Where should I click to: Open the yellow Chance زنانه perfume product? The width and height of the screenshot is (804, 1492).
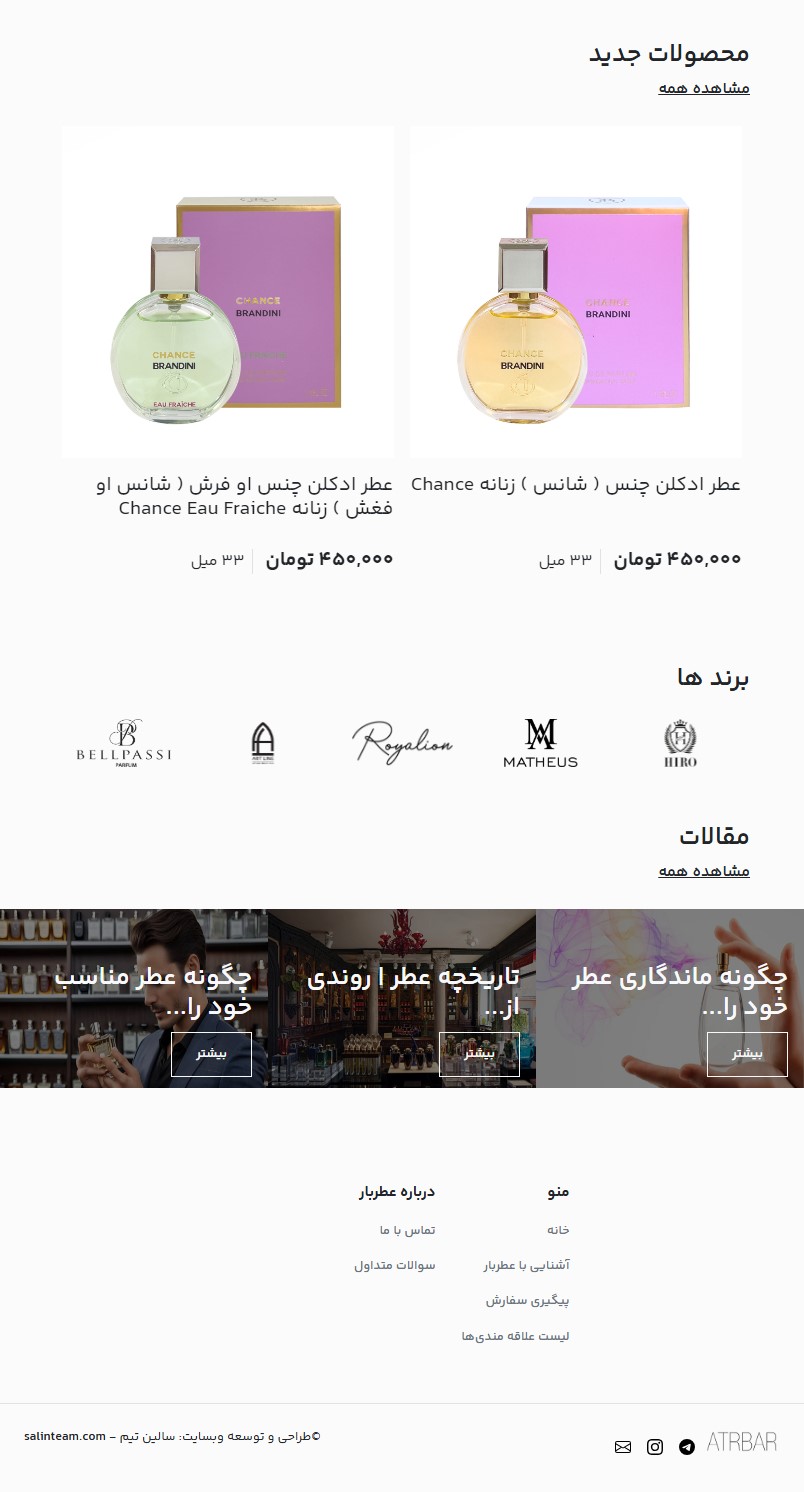[576, 292]
